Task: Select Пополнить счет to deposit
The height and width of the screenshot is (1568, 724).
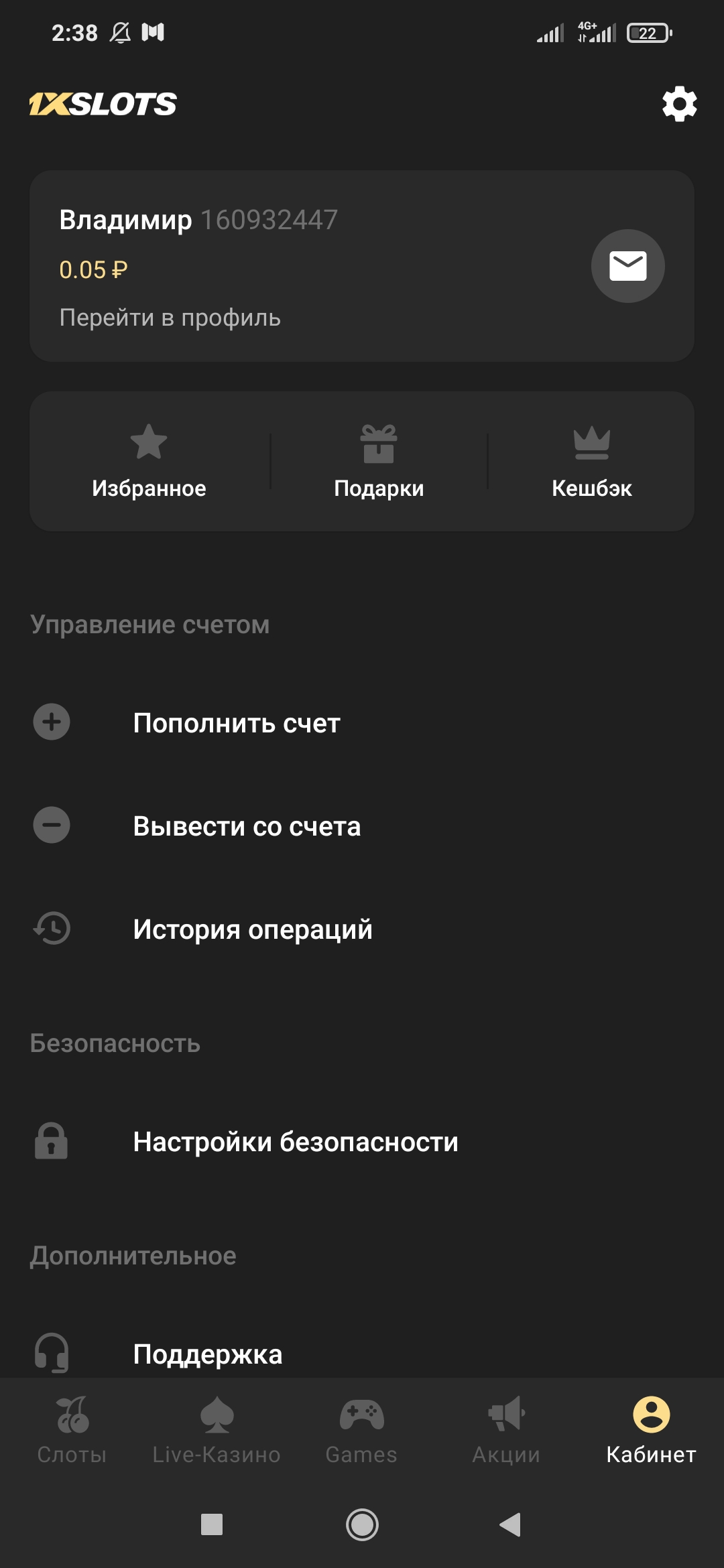Action: click(362, 723)
